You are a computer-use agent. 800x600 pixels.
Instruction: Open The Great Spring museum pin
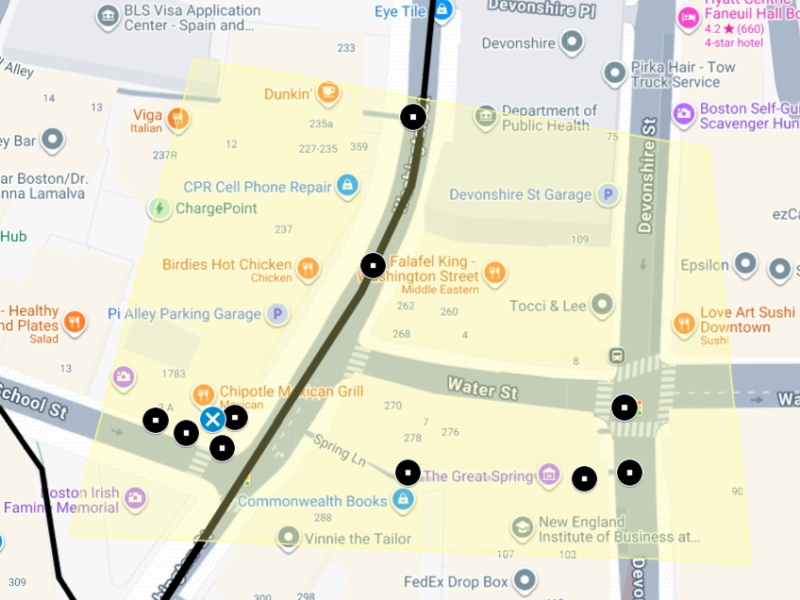tap(549, 475)
